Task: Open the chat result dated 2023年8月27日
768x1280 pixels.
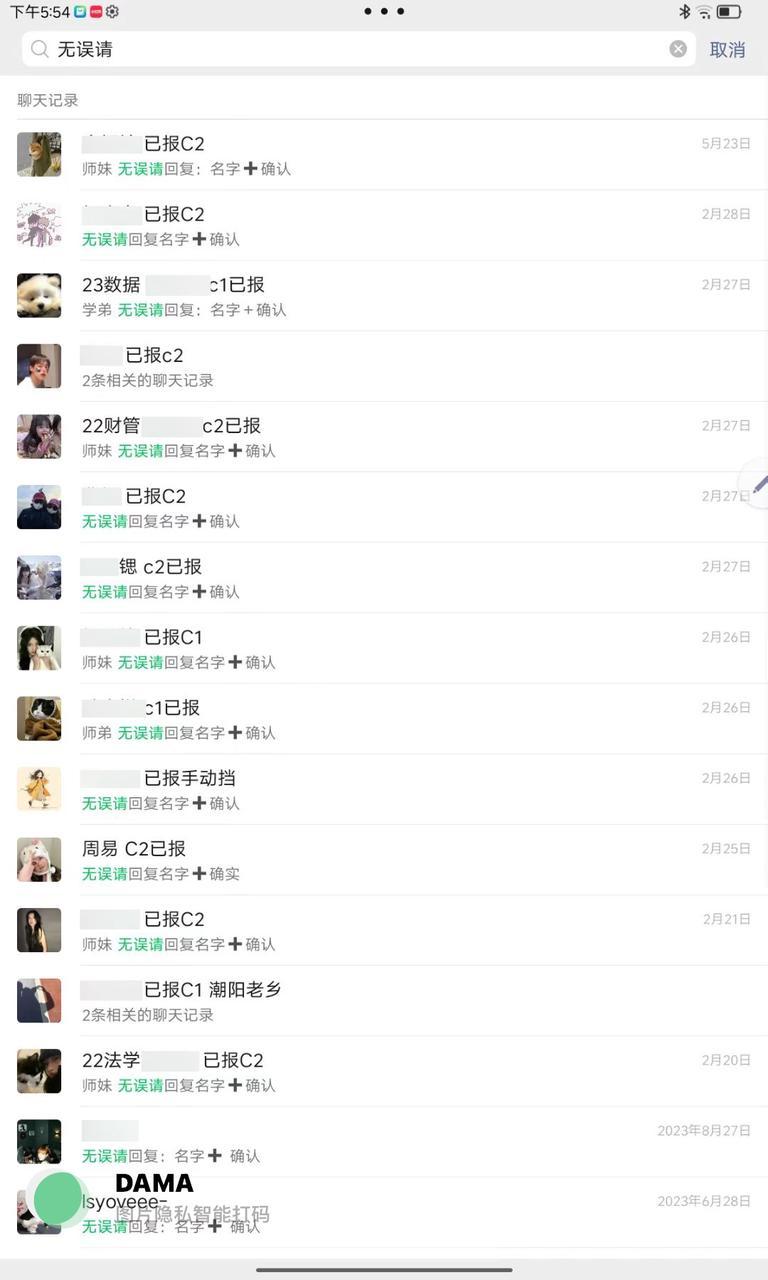Action: coord(384,1142)
